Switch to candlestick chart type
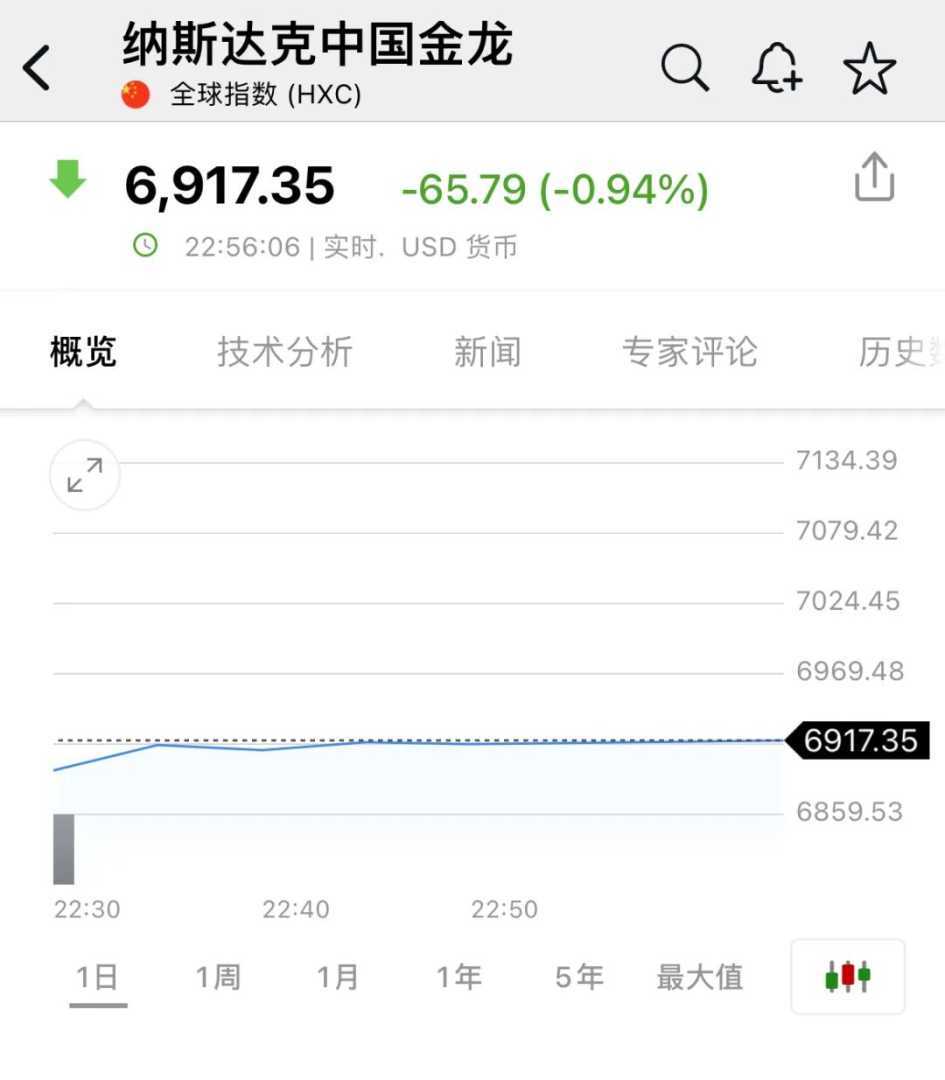 [847, 976]
